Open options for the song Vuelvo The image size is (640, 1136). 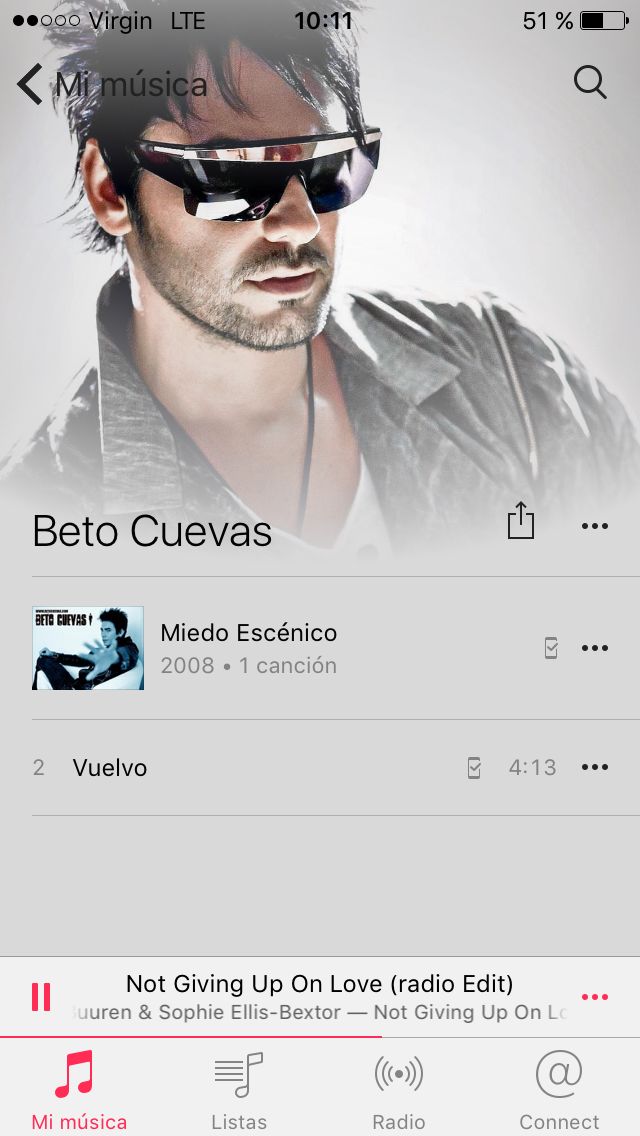595,768
